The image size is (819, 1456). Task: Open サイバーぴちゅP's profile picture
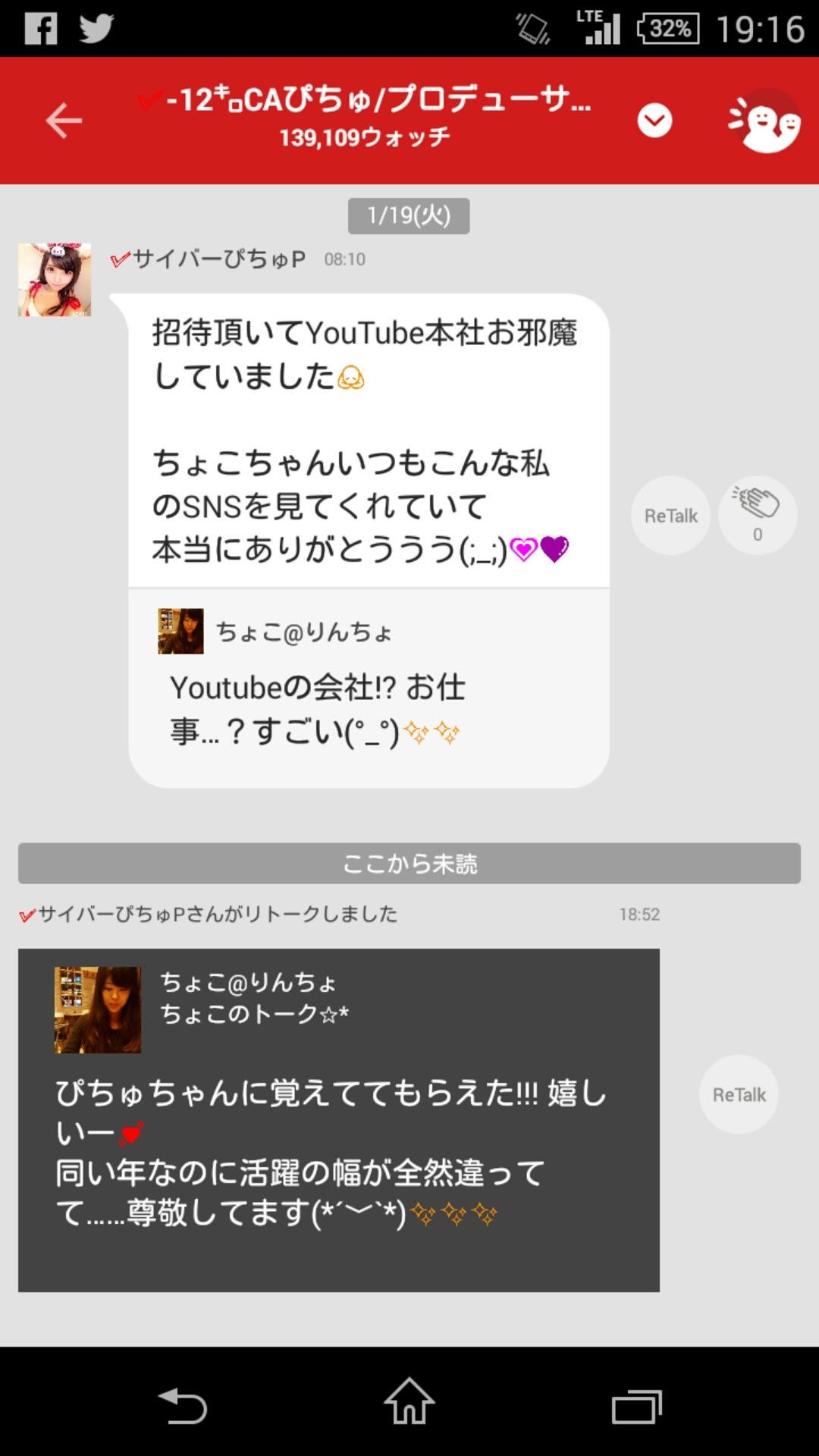point(55,280)
